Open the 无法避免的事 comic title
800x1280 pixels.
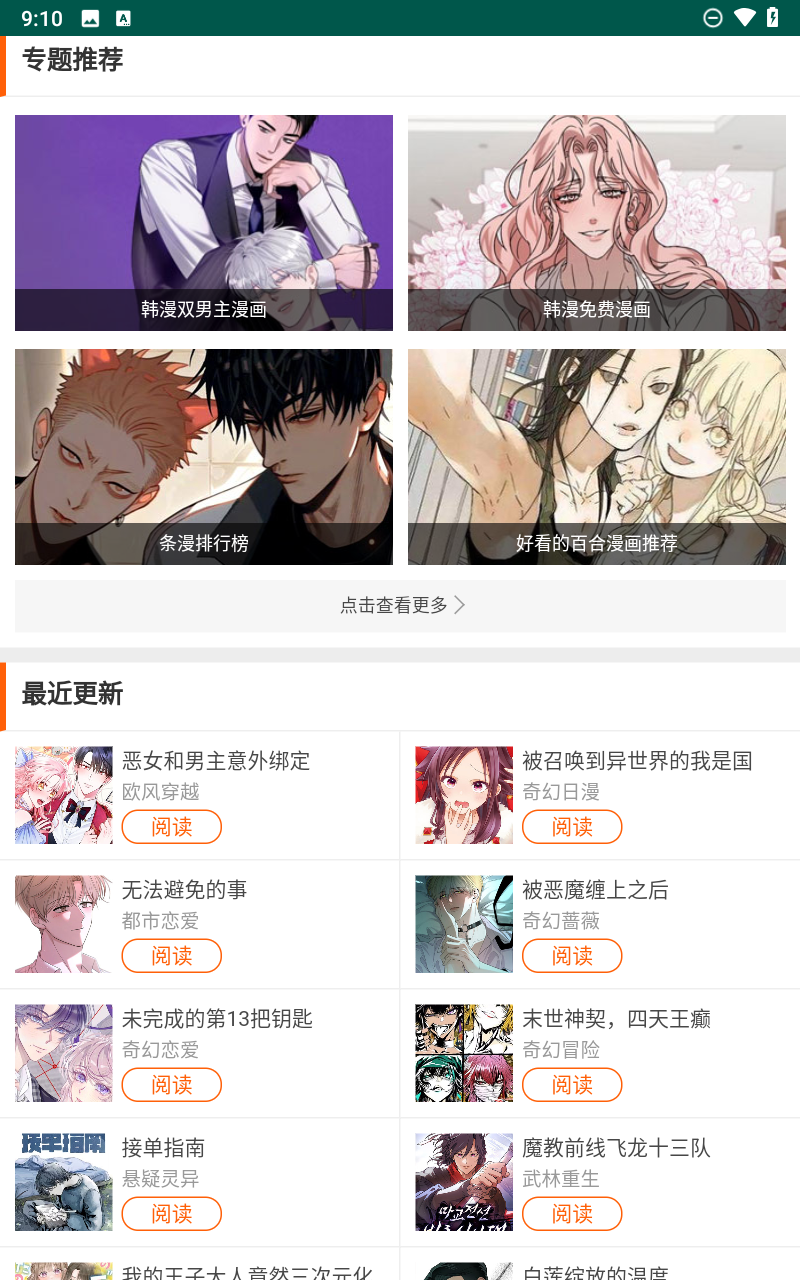[x=184, y=890]
